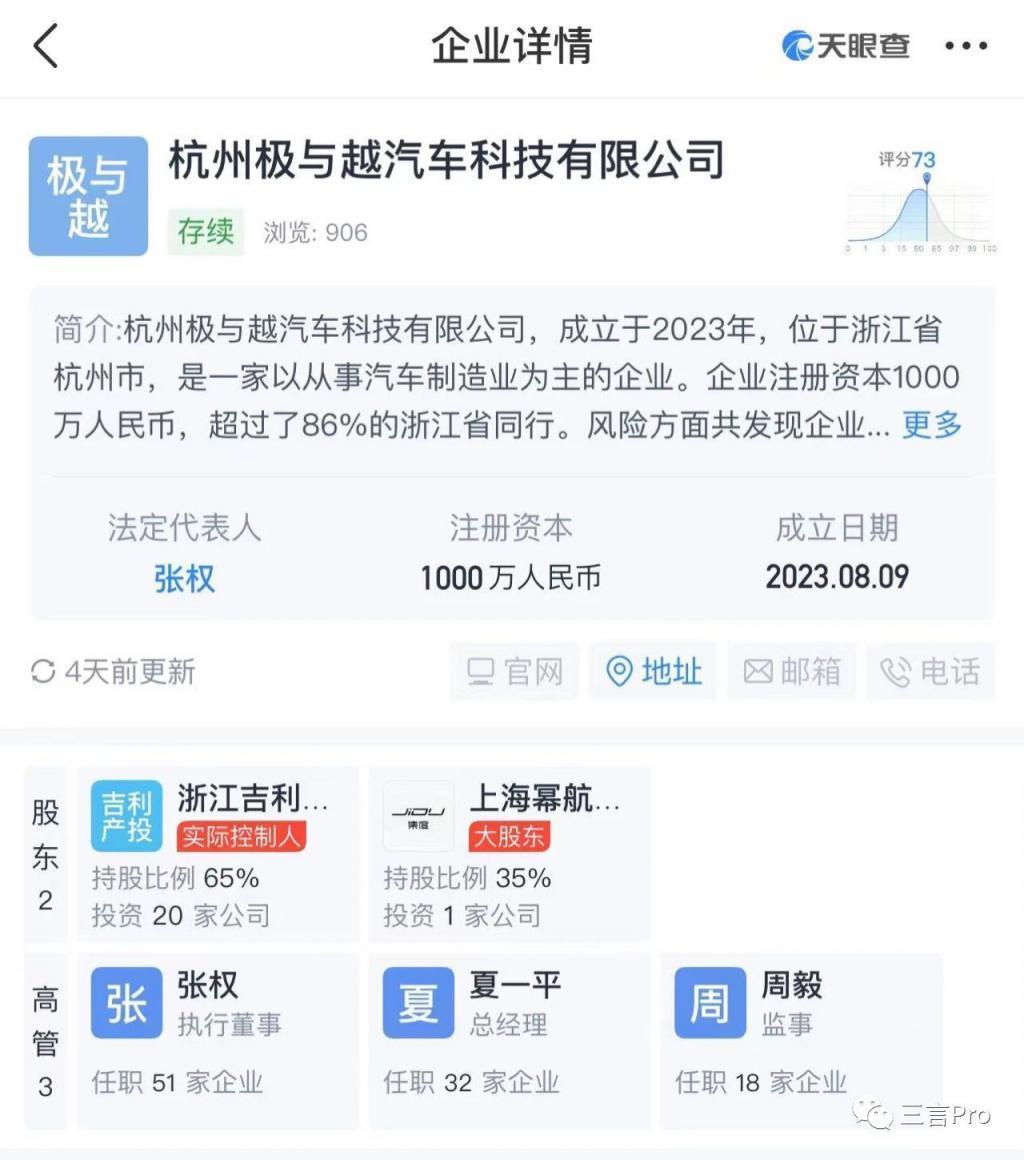Click the 极与越 company logo avatar

coord(88,195)
